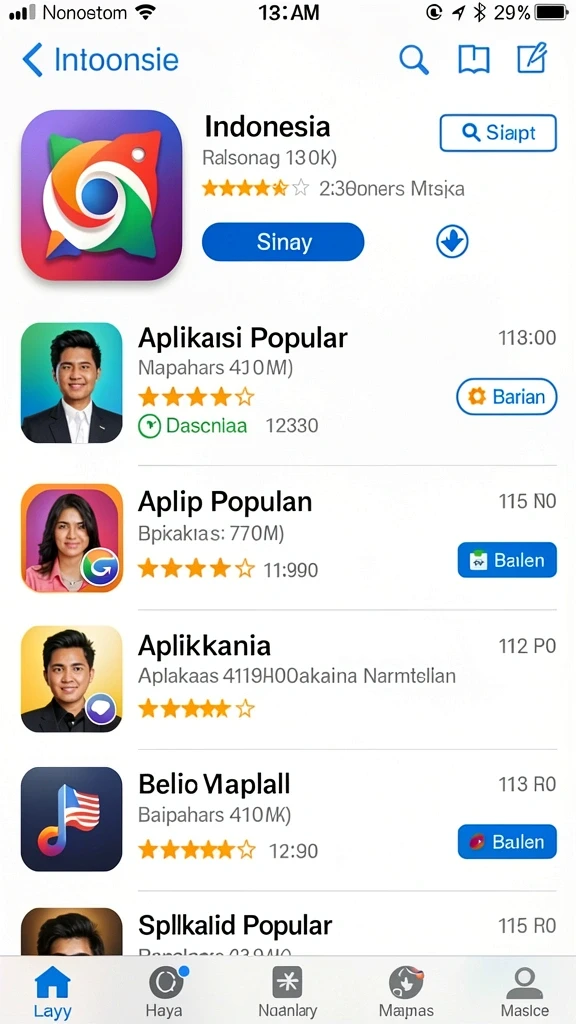576x1024 pixels.
Task: Tap Bailen button for Belio Maplall
Action: 507,841
